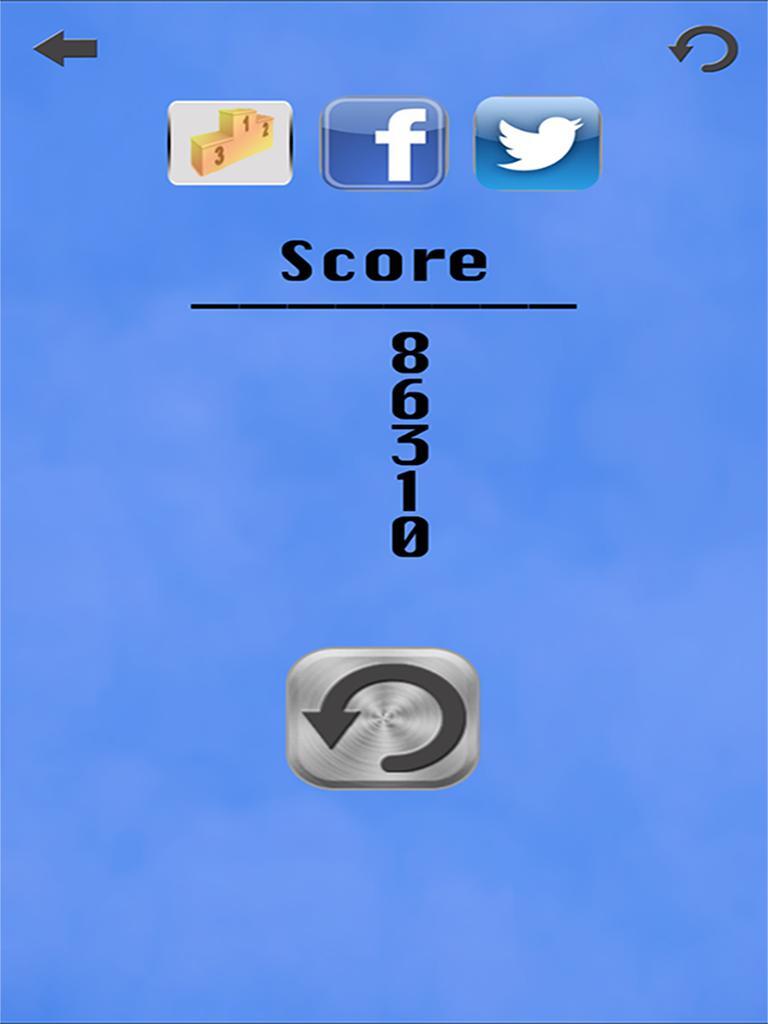This screenshot has width=768, height=1024.
Task: Go back using the arrow icon
Action: click(65, 48)
